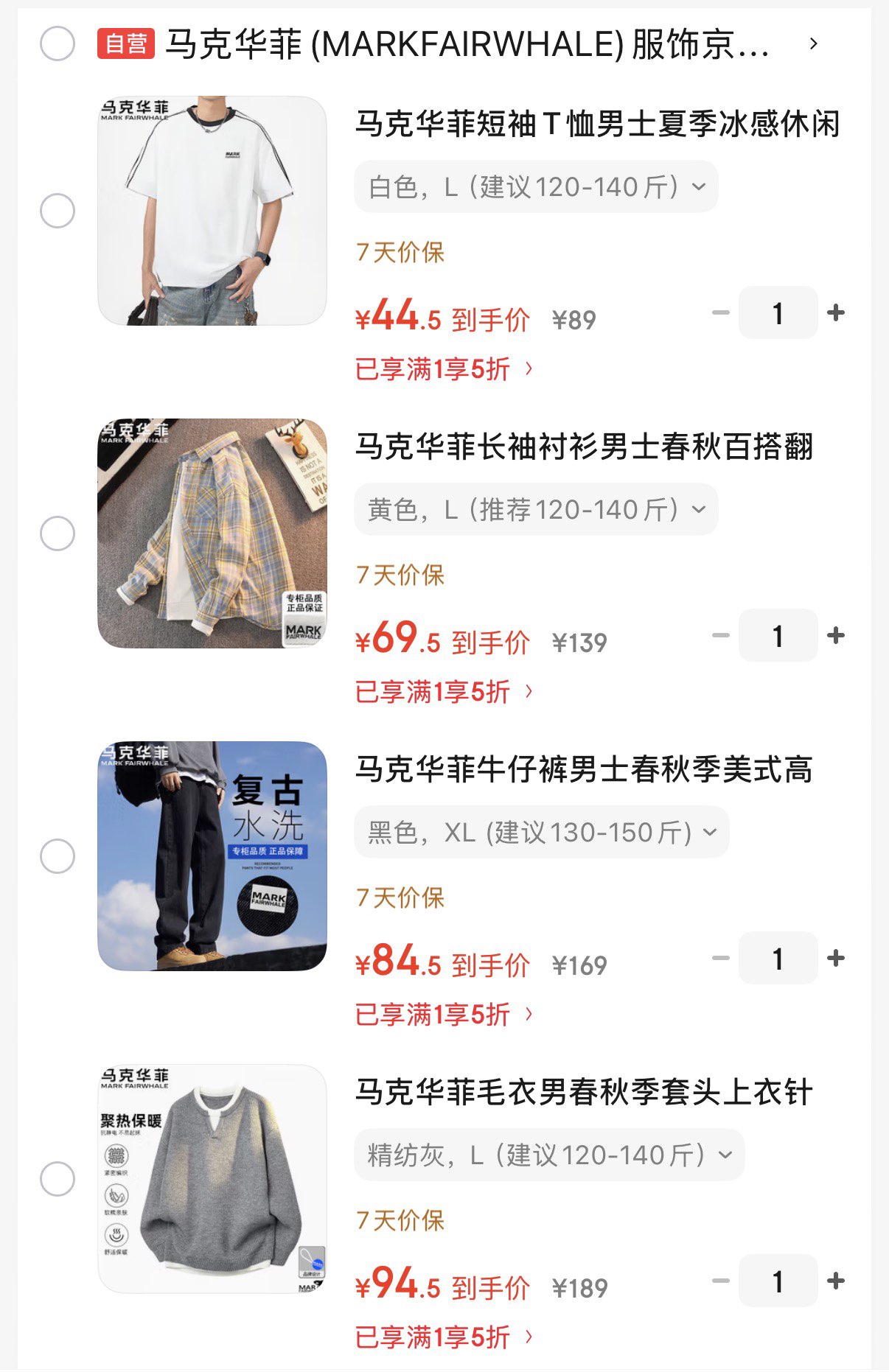Image resolution: width=889 pixels, height=1372 pixels.
Task: View 满1享5折 promotion for ¥44.5 item
Action: [444, 368]
